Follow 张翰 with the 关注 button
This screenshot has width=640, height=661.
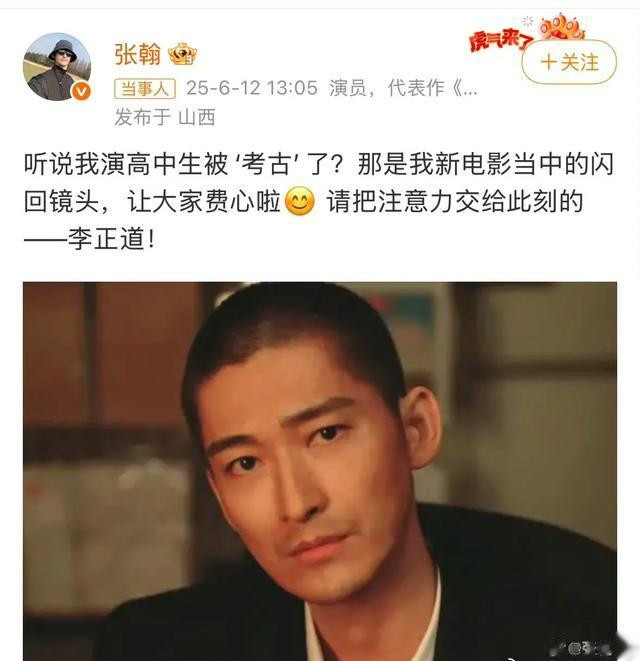click(x=569, y=62)
